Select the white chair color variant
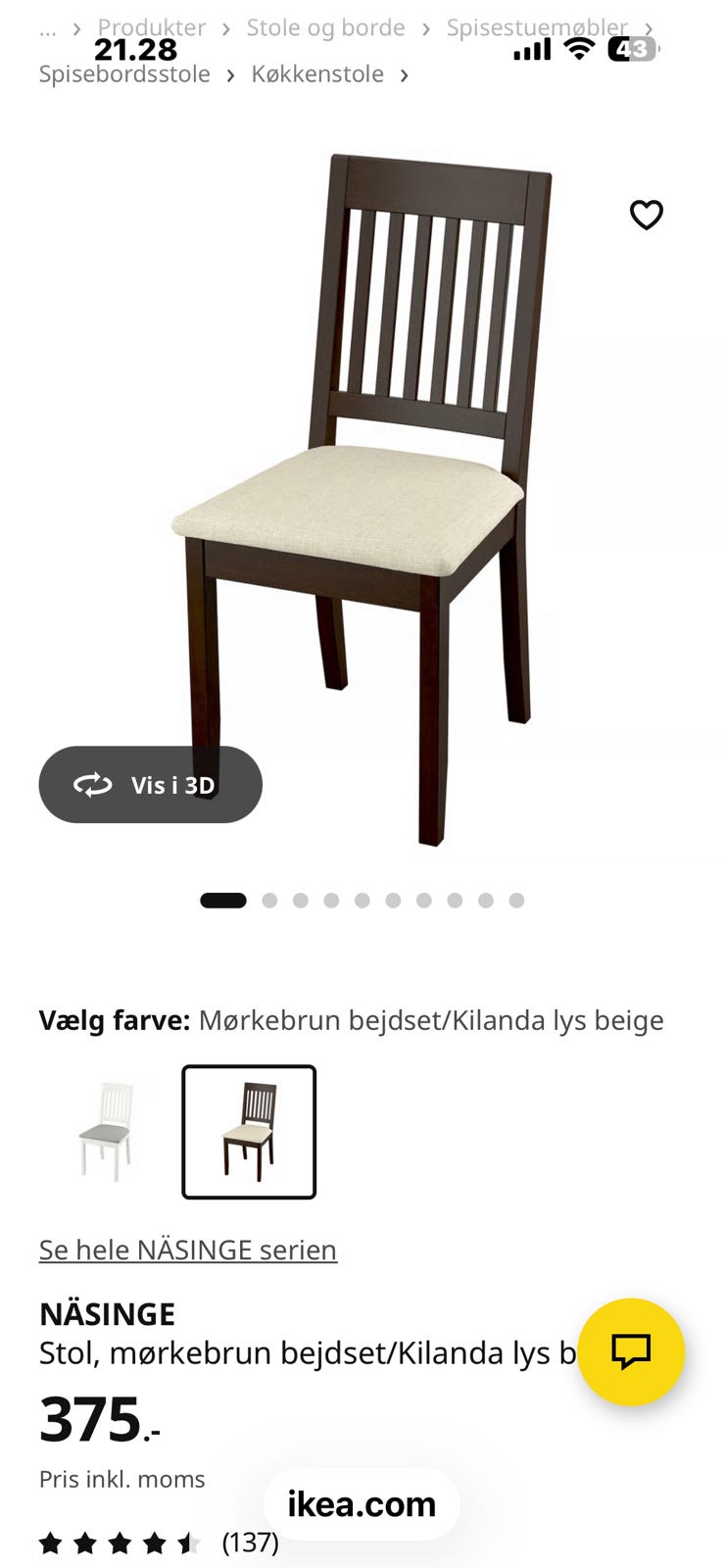724x1568 pixels. coord(109,1132)
